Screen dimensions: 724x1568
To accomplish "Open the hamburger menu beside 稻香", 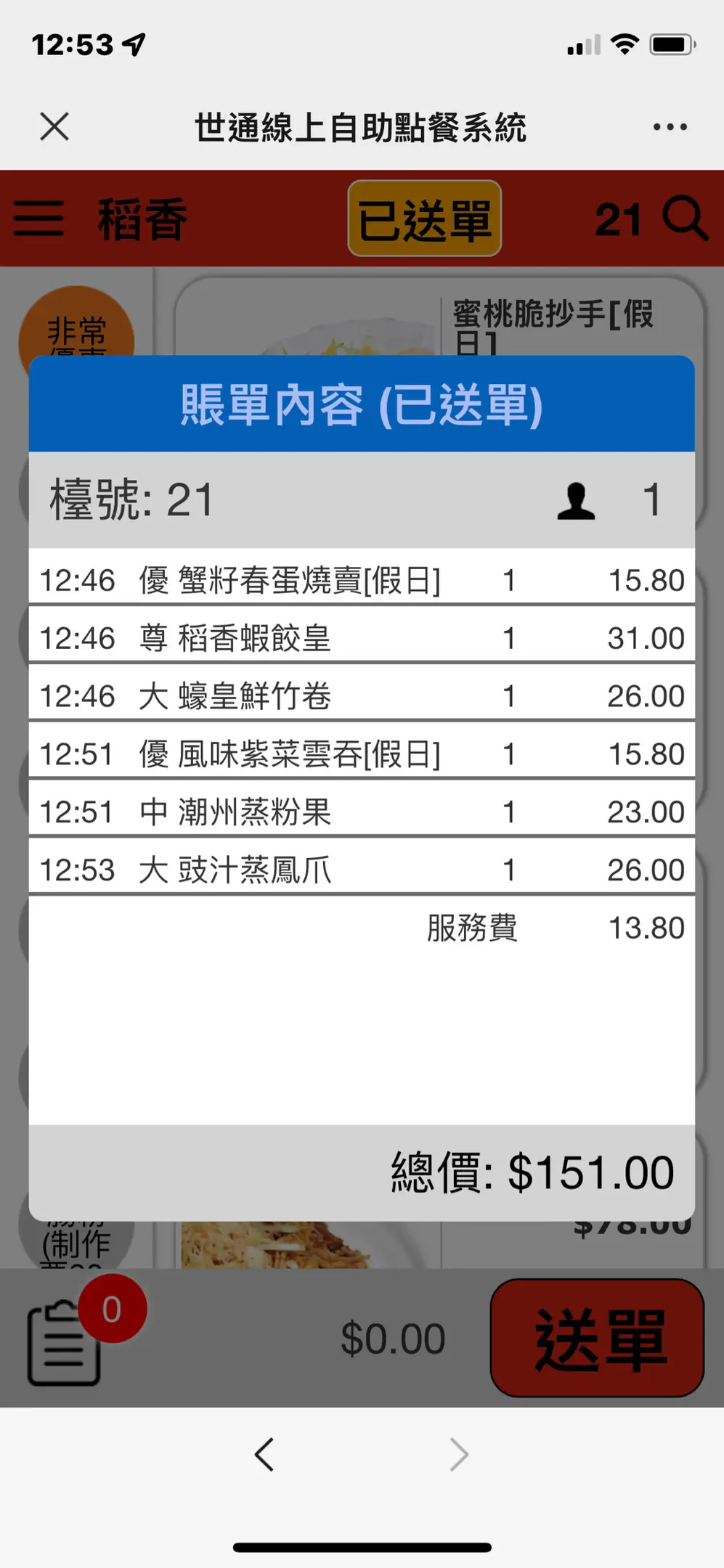I will pos(38,219).
